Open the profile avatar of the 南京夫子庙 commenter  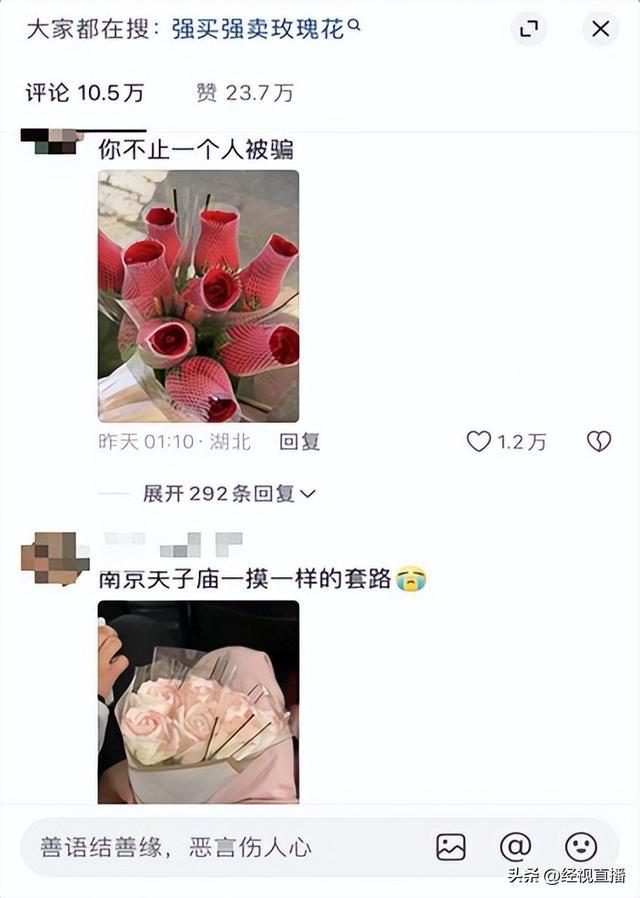55,558
